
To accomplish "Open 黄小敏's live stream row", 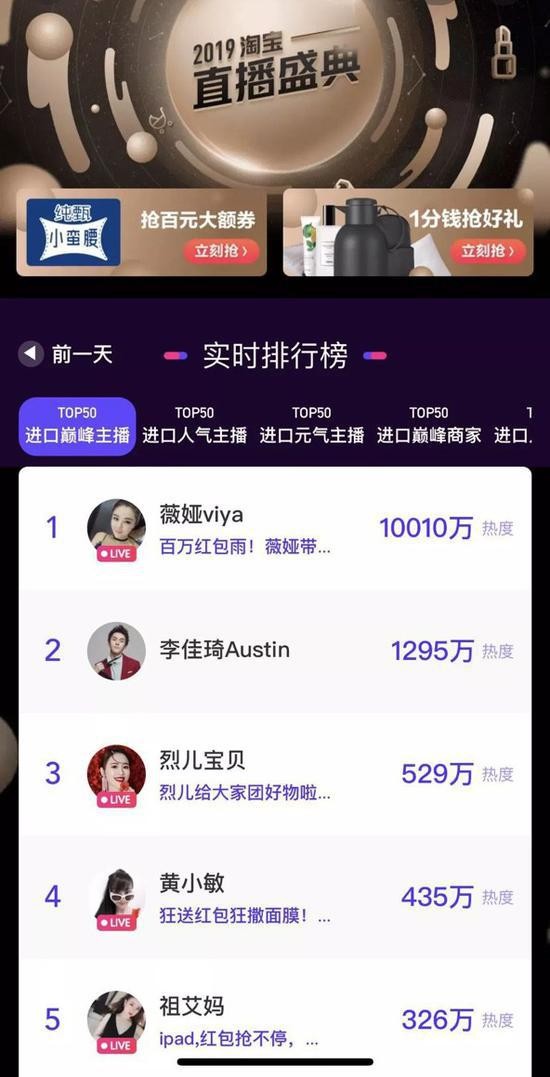I will [x=275, y=897].
